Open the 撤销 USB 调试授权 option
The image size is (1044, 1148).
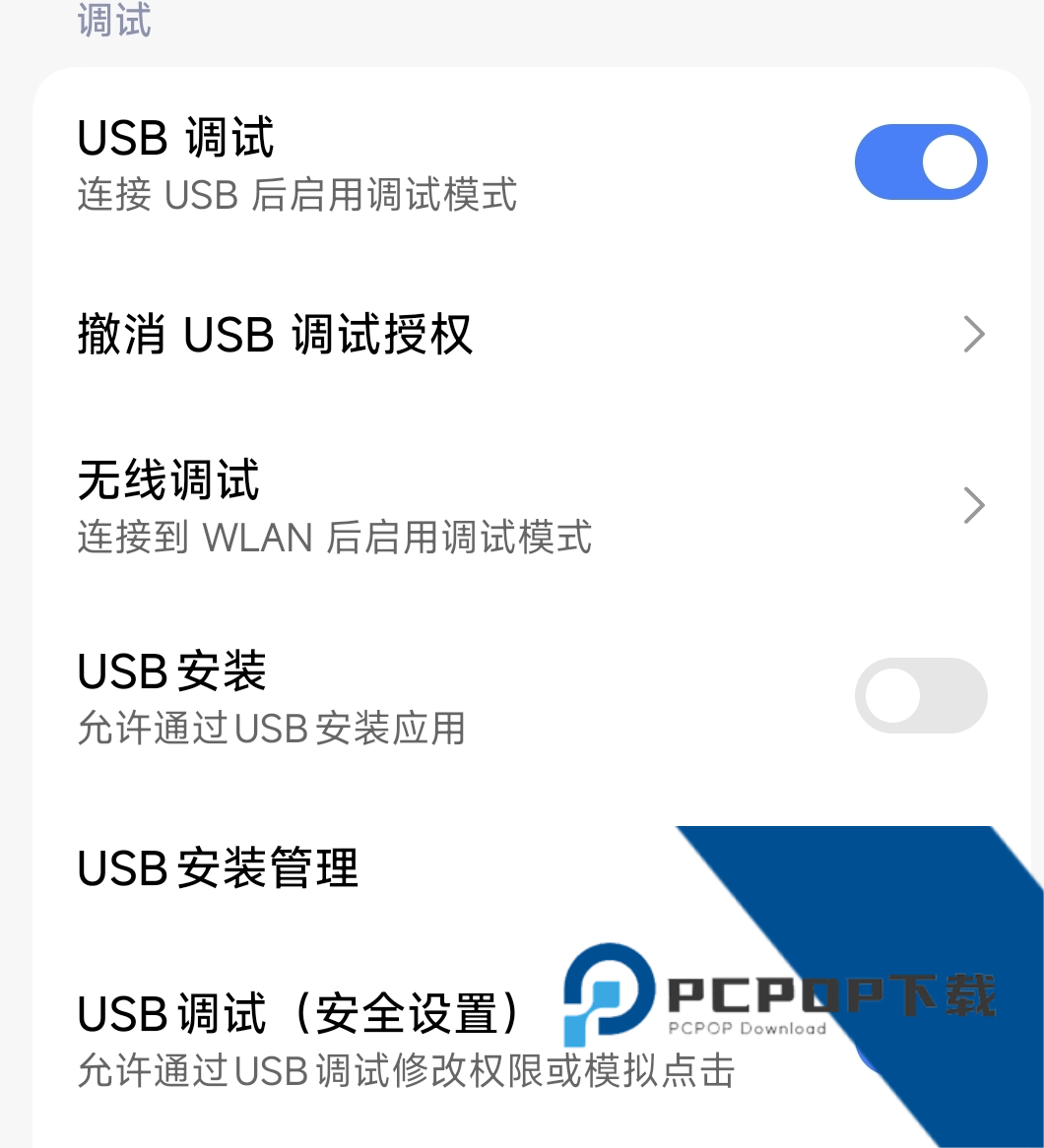(276, 335)
